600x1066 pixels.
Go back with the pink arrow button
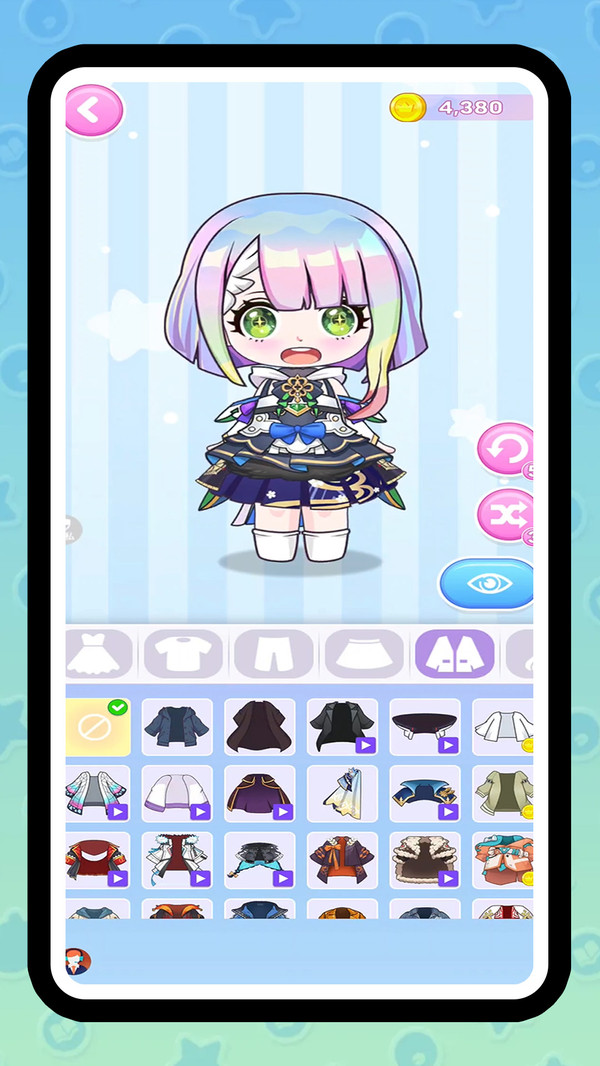[x=93, y=110]
